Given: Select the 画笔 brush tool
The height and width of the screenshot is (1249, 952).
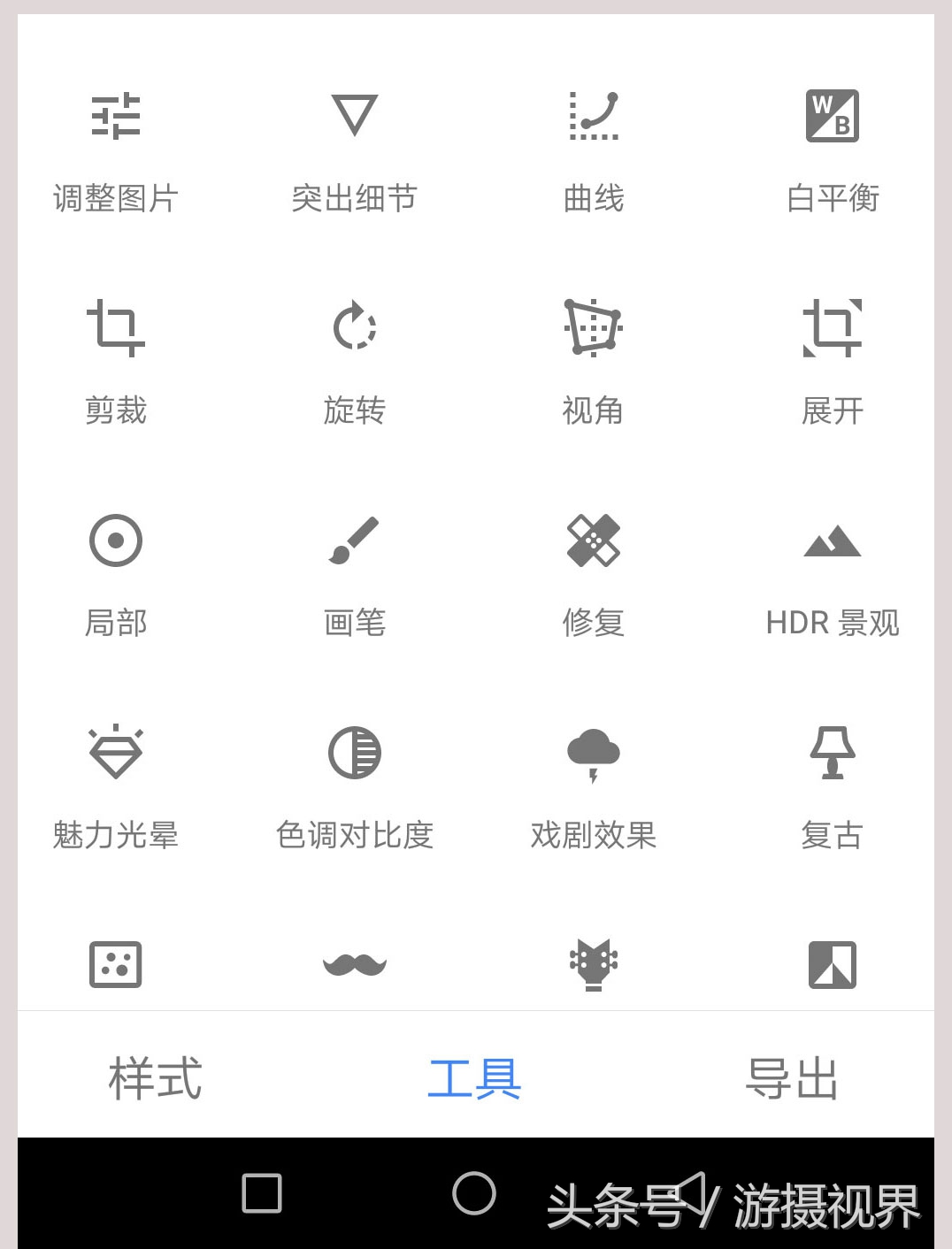Looking at the screenshot, I should (354, 573).
